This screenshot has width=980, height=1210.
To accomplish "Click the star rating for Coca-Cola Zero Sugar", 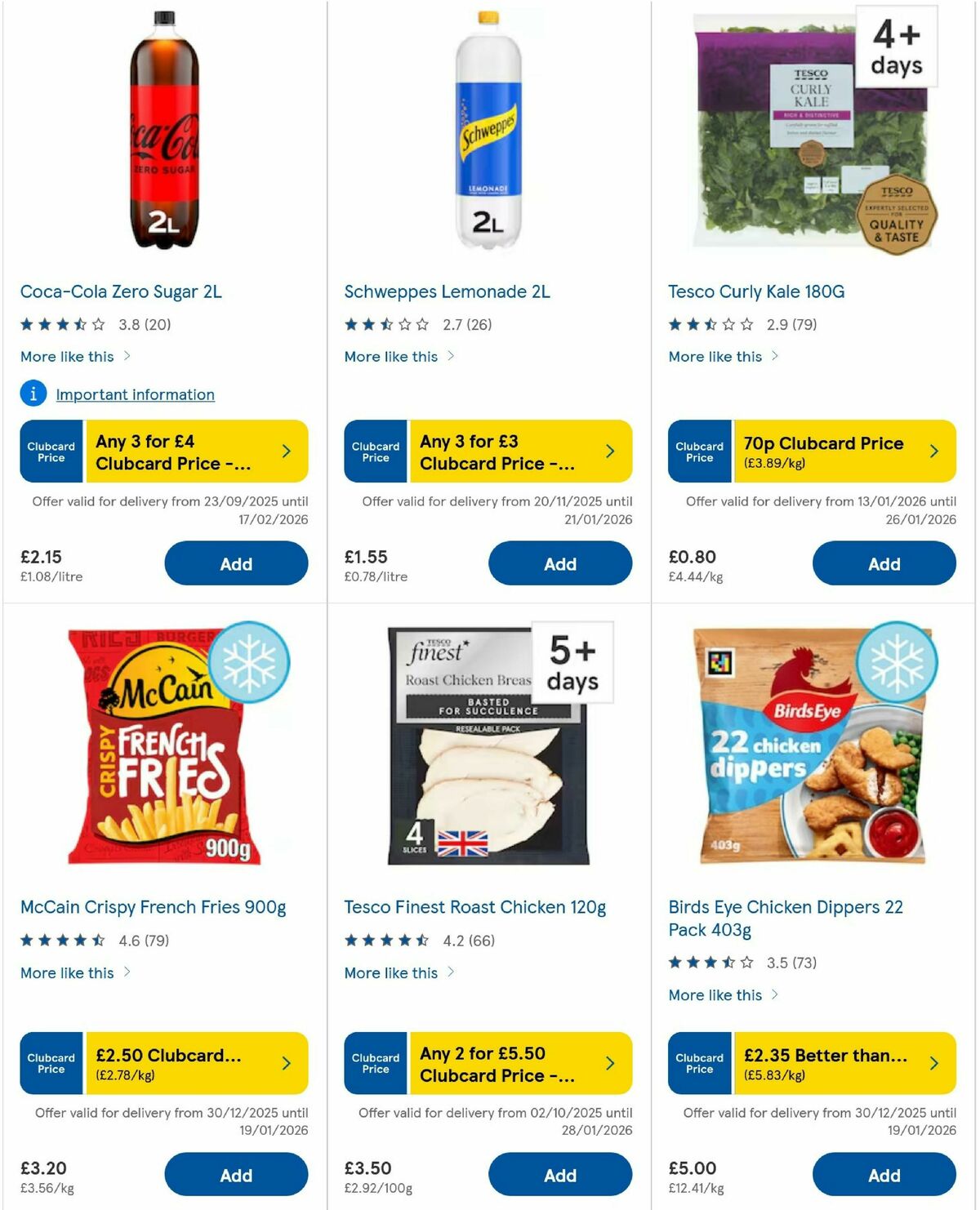I will 60,323.
